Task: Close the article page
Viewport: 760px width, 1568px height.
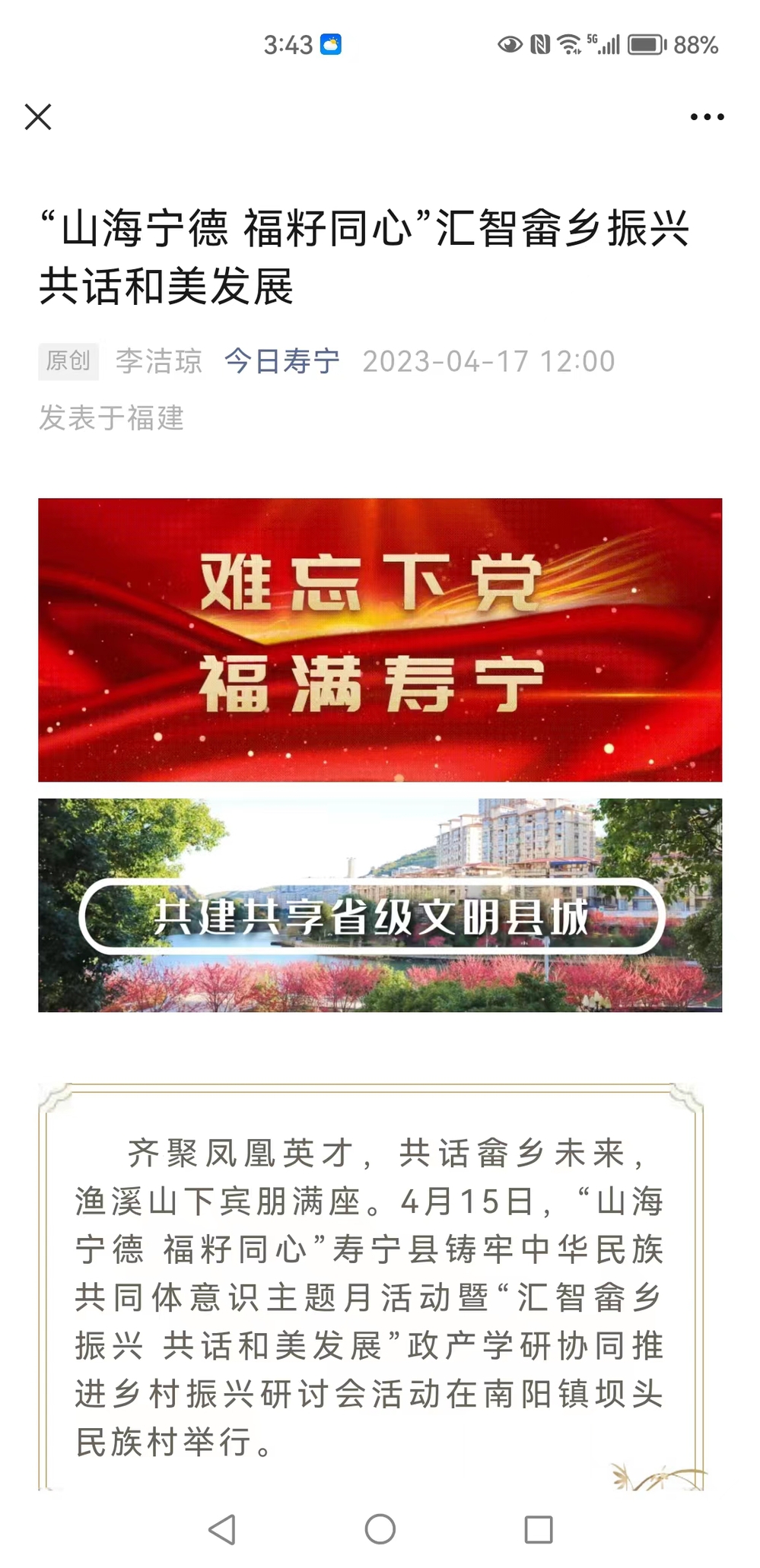Action: click(x=38, y=117)
